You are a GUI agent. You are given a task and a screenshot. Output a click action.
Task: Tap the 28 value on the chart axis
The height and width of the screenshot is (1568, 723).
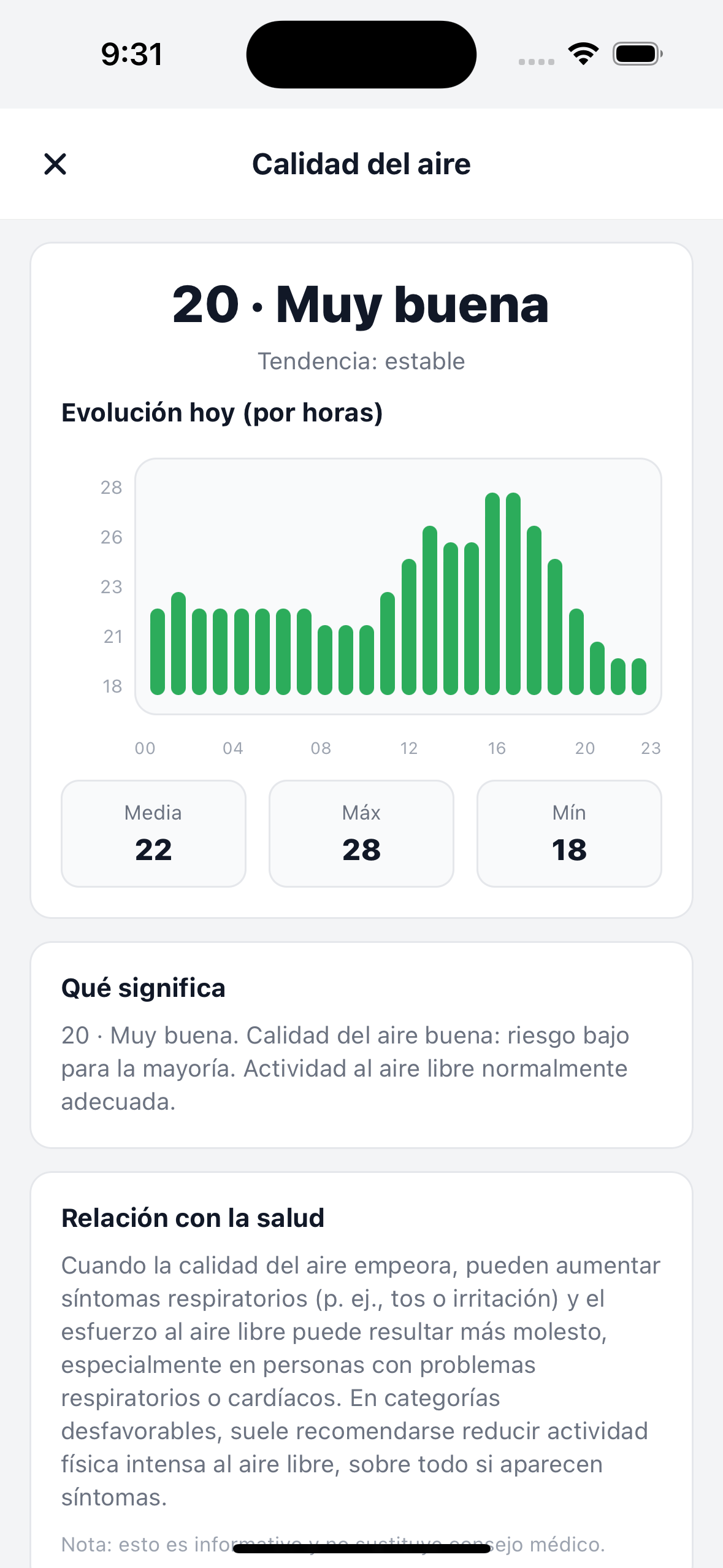coord(111,489)
